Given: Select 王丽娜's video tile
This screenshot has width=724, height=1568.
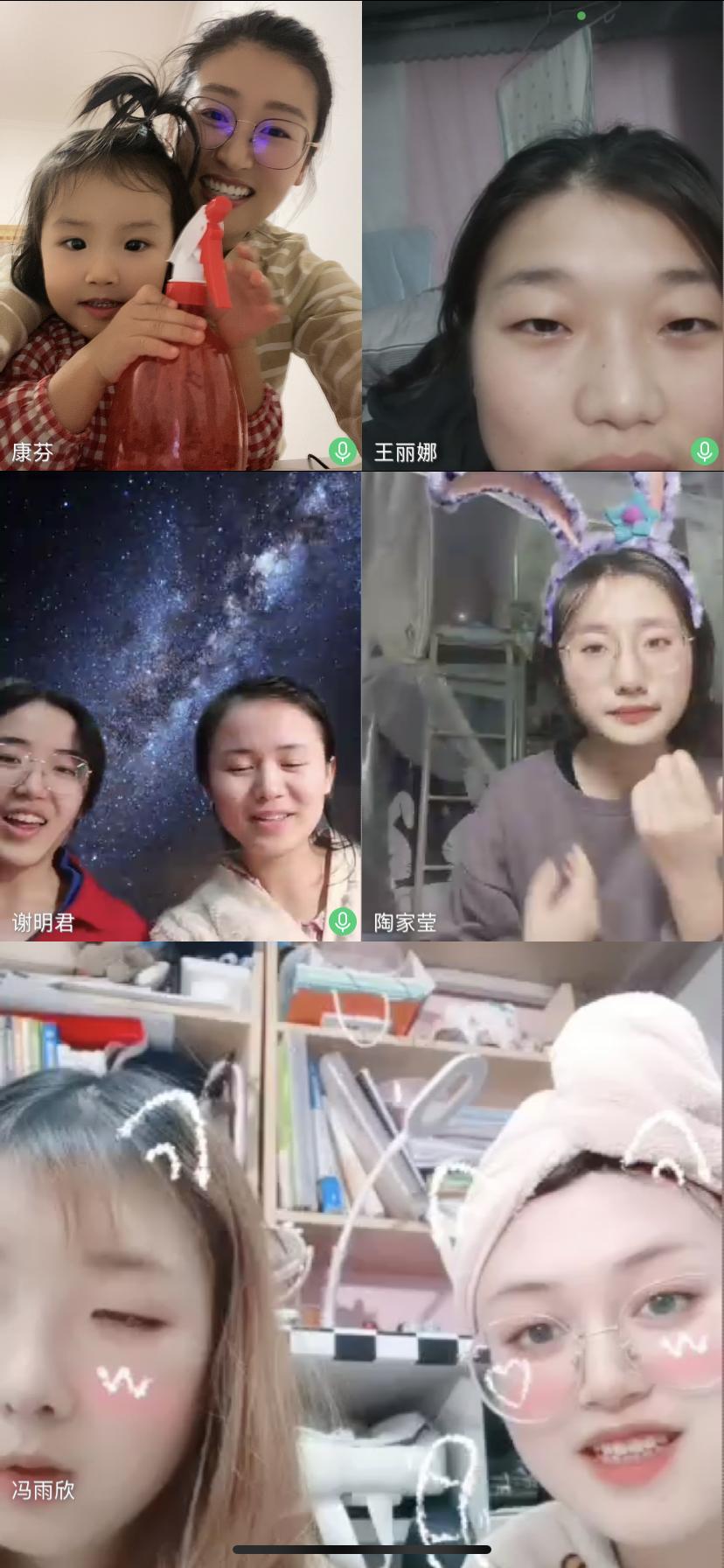Looking at the screenshot, I should 543,234.
